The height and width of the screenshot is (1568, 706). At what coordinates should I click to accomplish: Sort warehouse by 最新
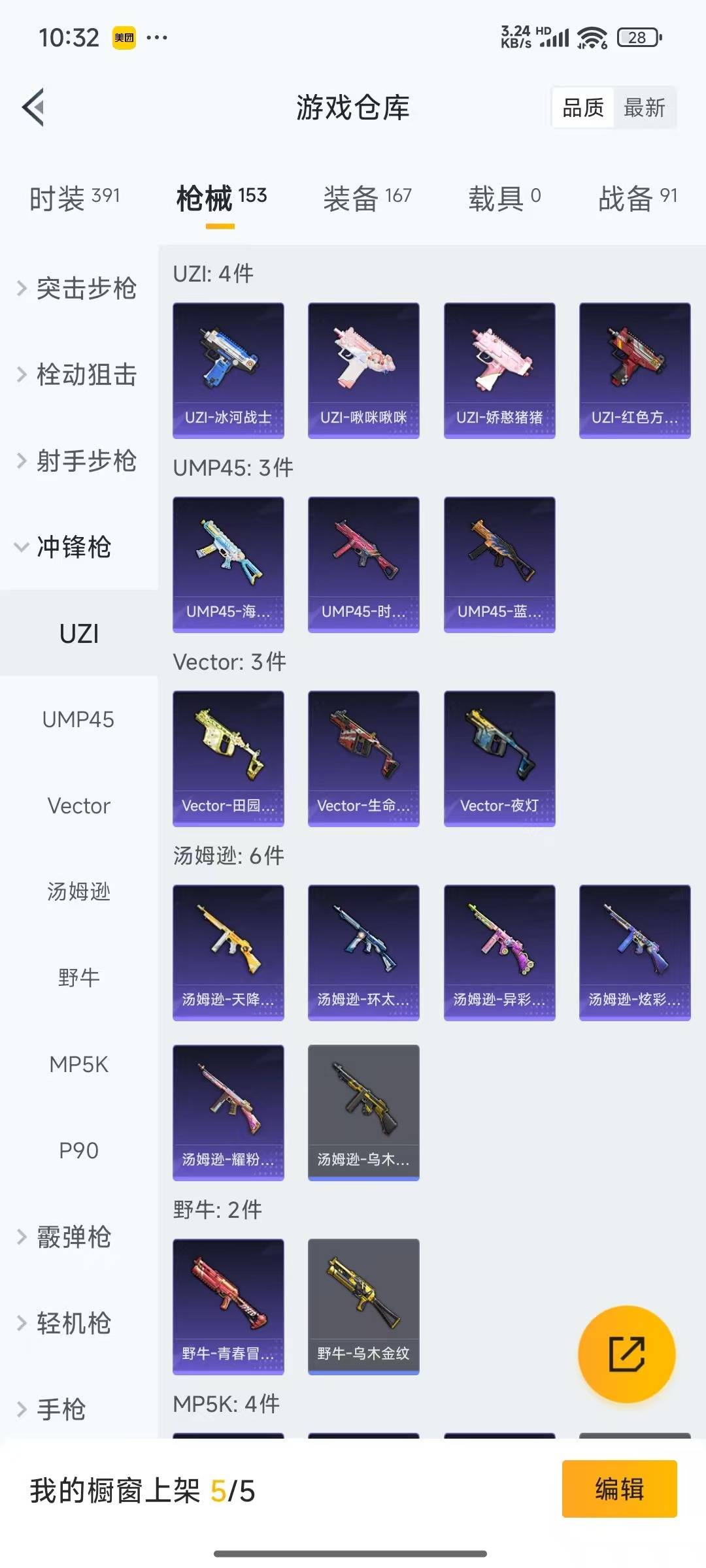point(644,108)
